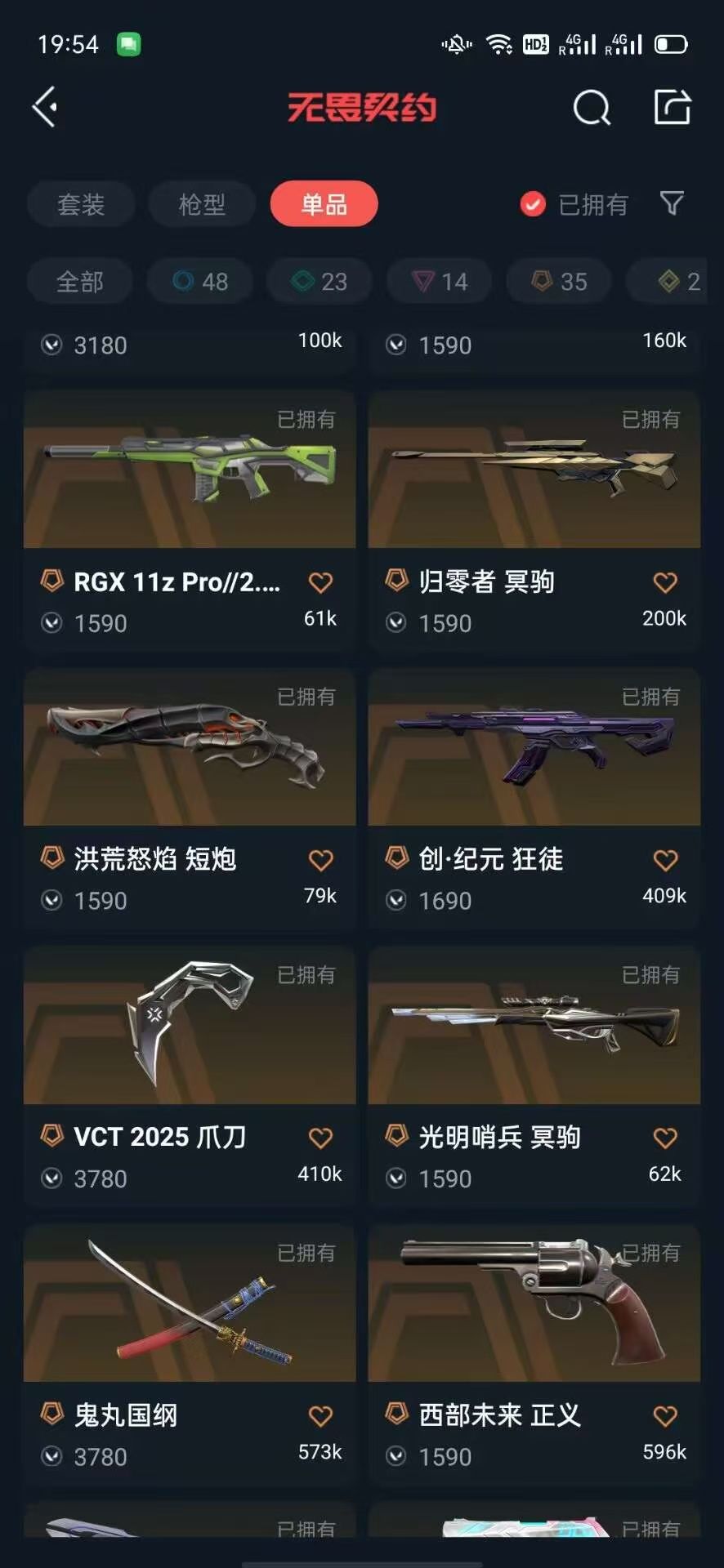Open the search icon
724x1568 pixels.
[x=592, y=107]
